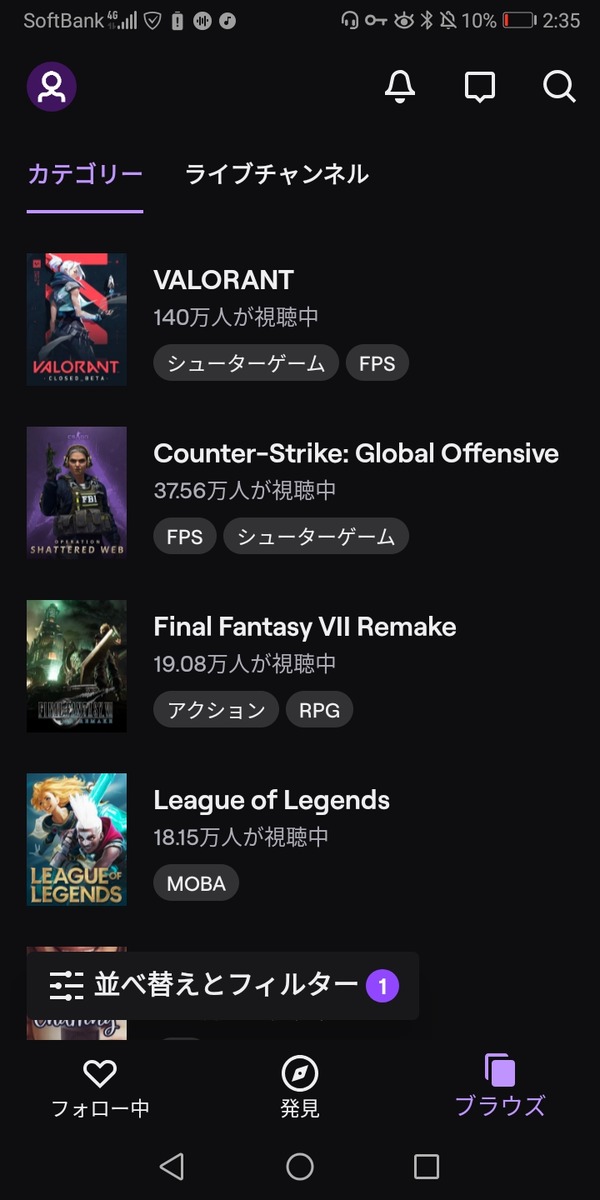Open the whispers chat icon
The width and height of the screenshot is (600, 1200).
[480, 87]
